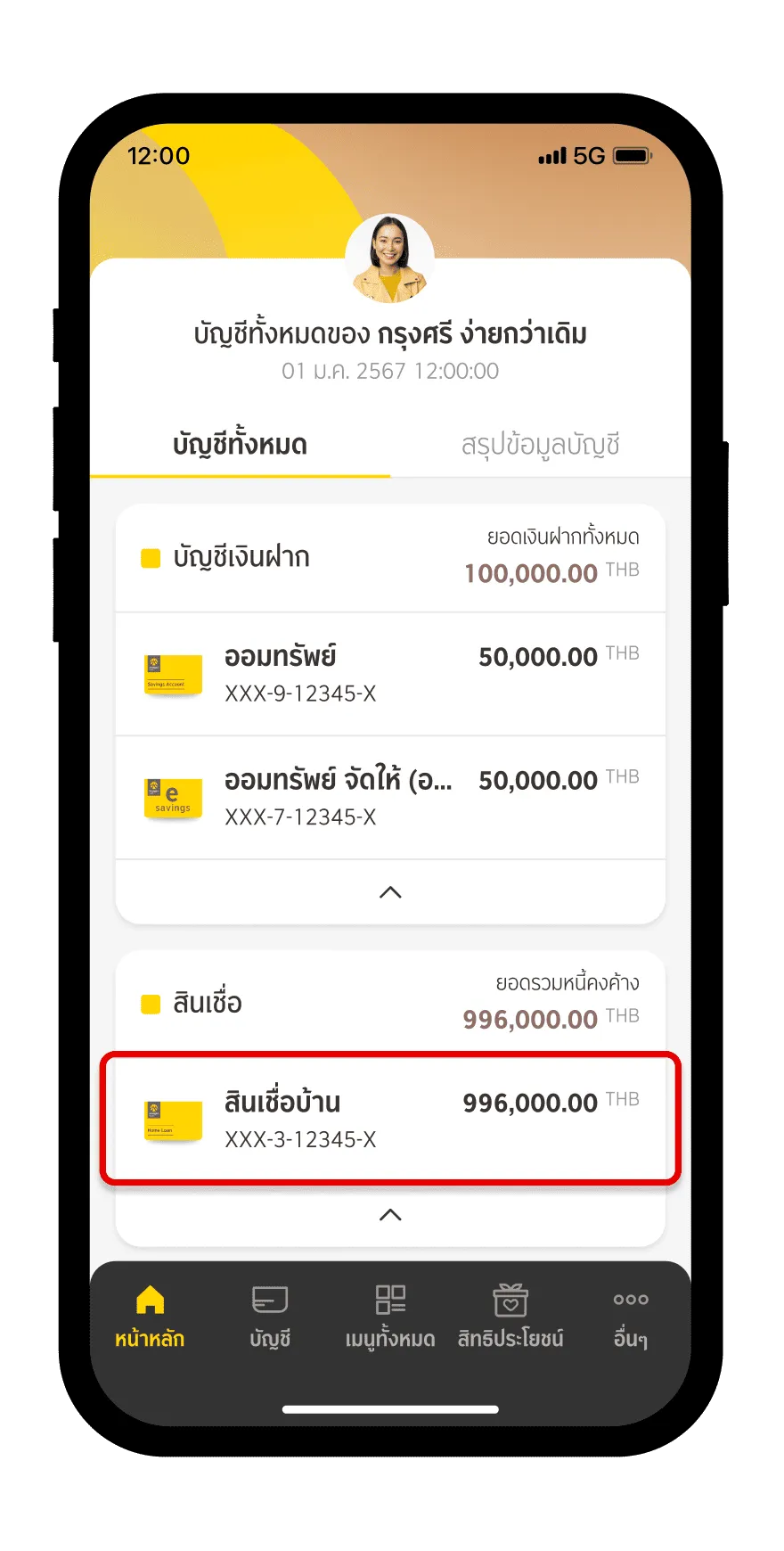Open เมนูทั้งหมด in bottom navigation

pyautogui.click(x=390, y=1315)
